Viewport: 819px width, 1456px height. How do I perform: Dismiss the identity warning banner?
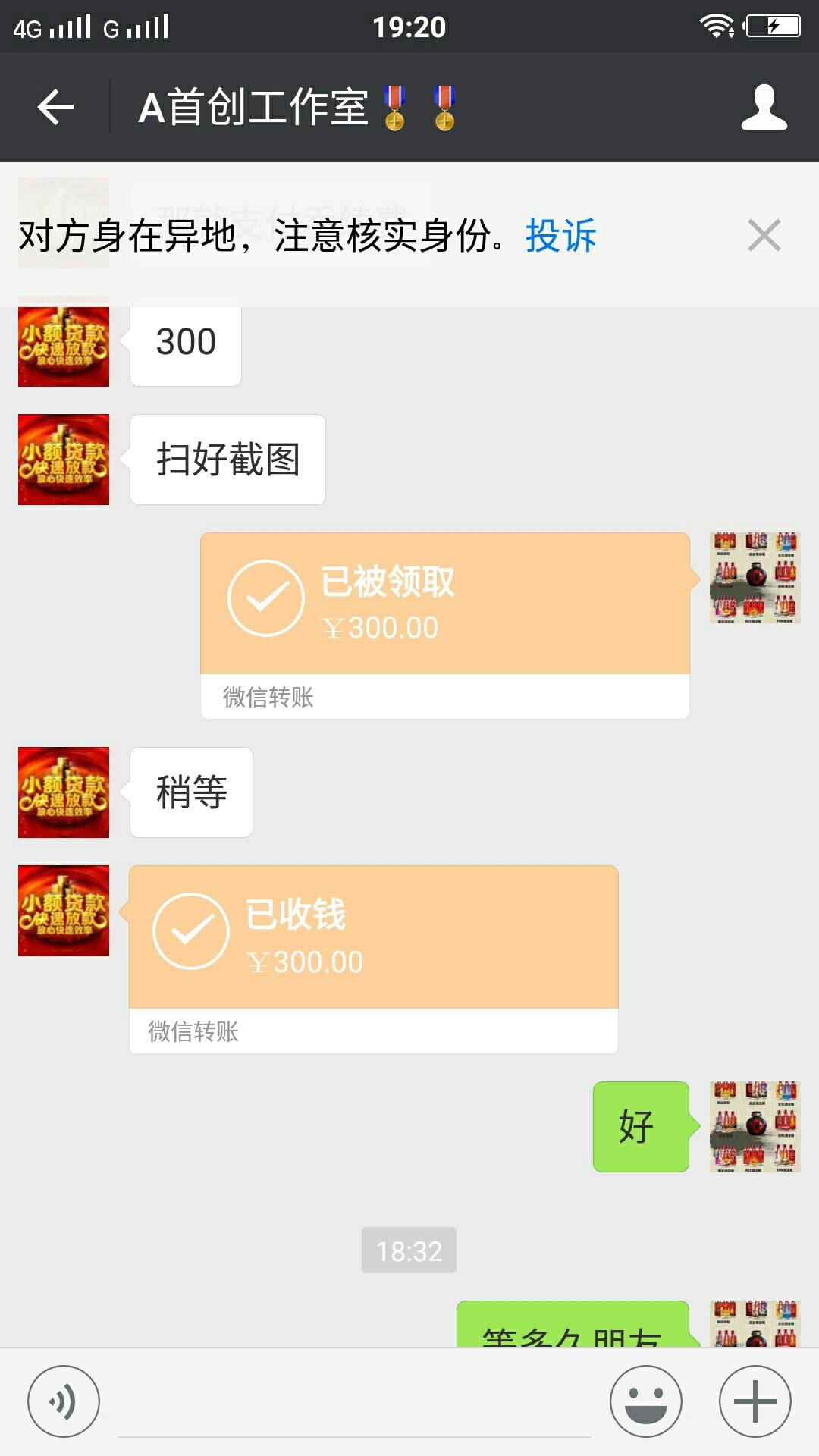[x=764, y=235]
